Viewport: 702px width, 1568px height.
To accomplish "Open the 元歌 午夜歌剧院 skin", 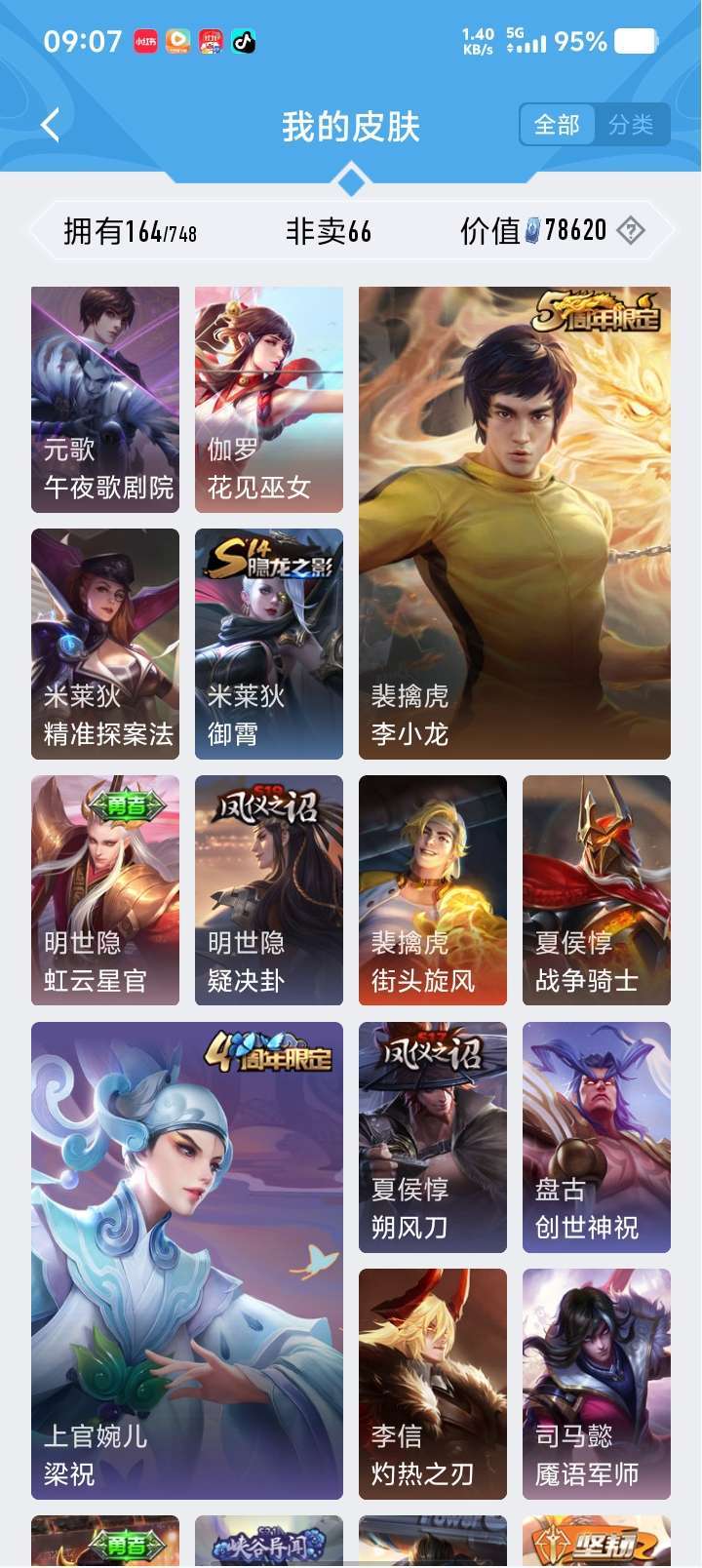I will [x=104, y=400].
